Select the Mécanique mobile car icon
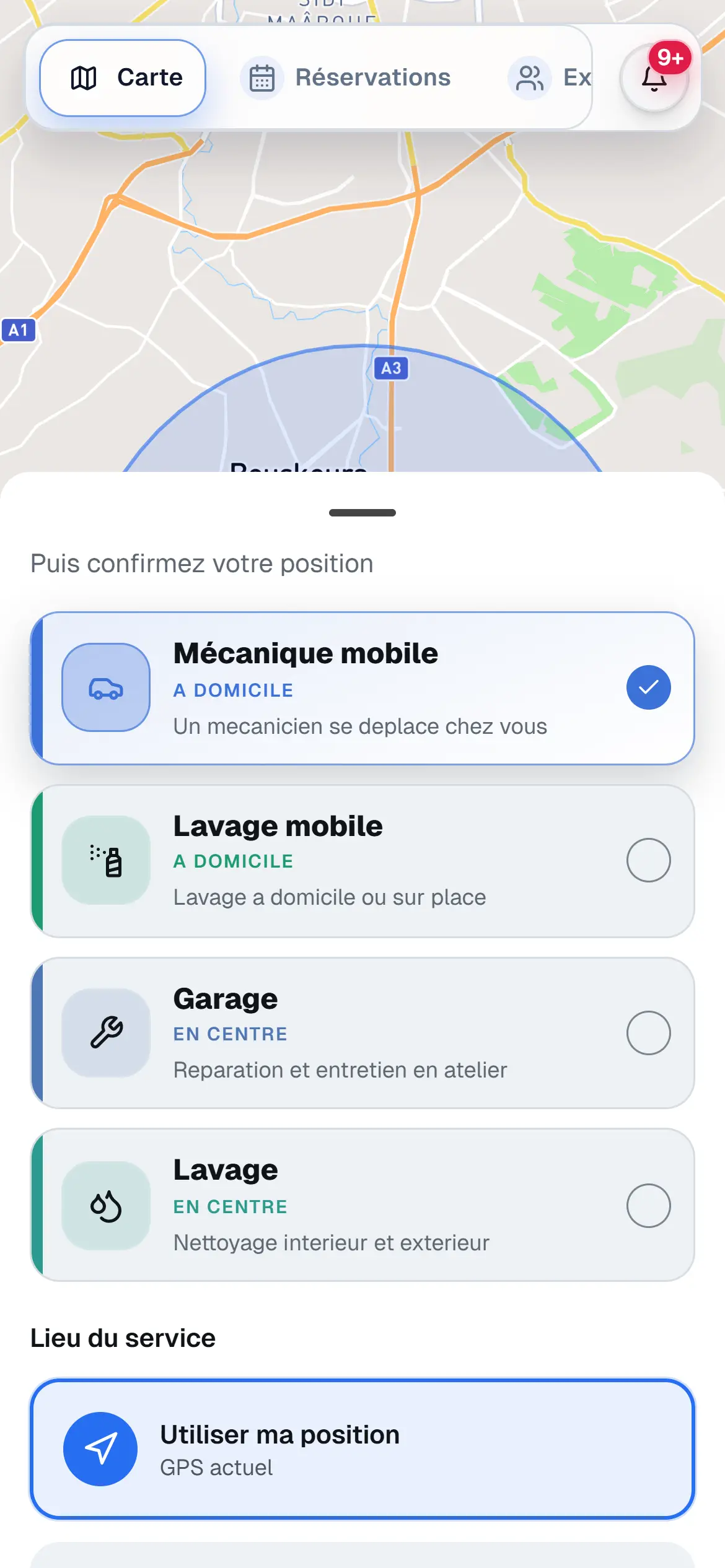Screen dimensions: 725x1568 coord(105,690)
